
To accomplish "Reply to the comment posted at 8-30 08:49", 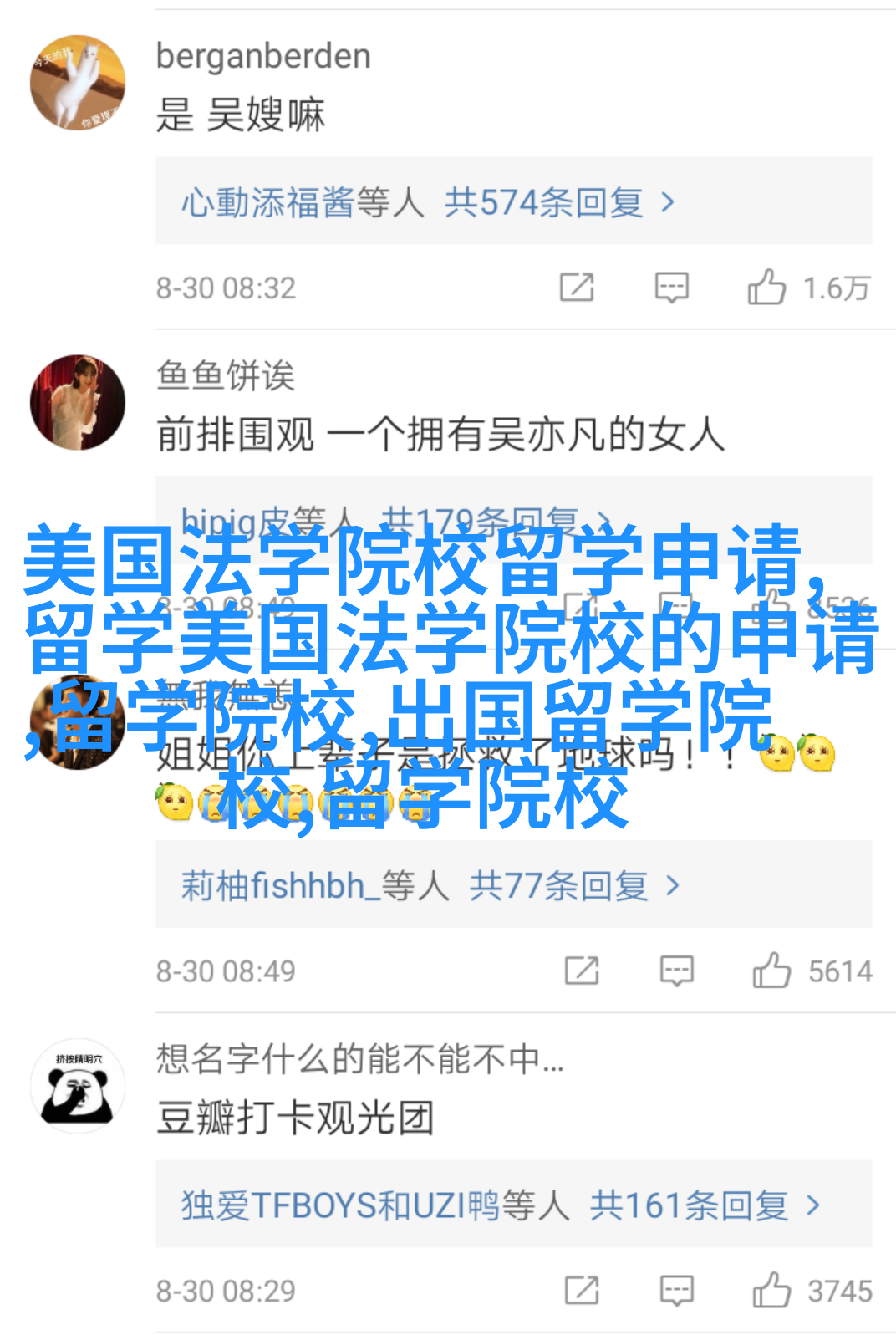I will click(x=676, y=971).
